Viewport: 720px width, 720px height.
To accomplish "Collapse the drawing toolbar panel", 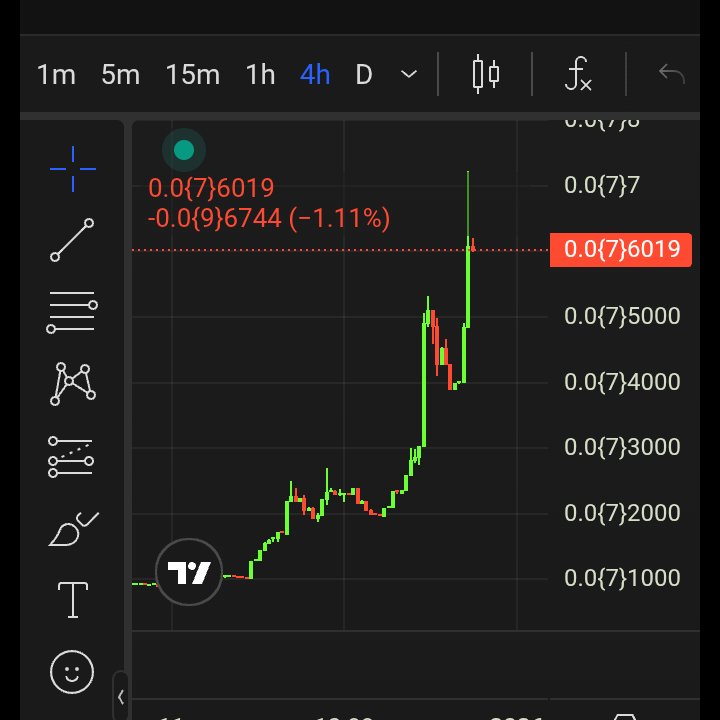I will click(x=121, y=696).
